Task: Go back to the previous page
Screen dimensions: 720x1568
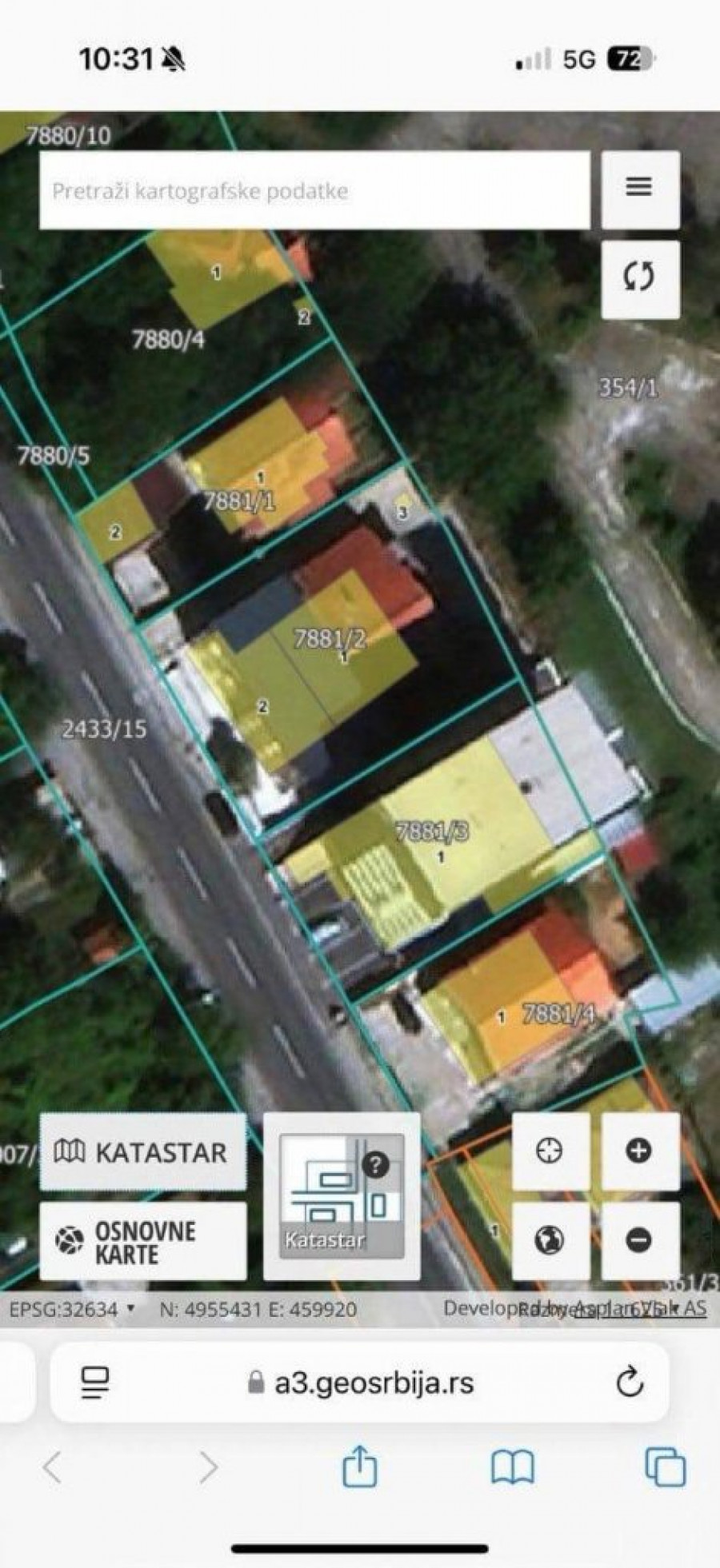Action: coord(53,1467)
